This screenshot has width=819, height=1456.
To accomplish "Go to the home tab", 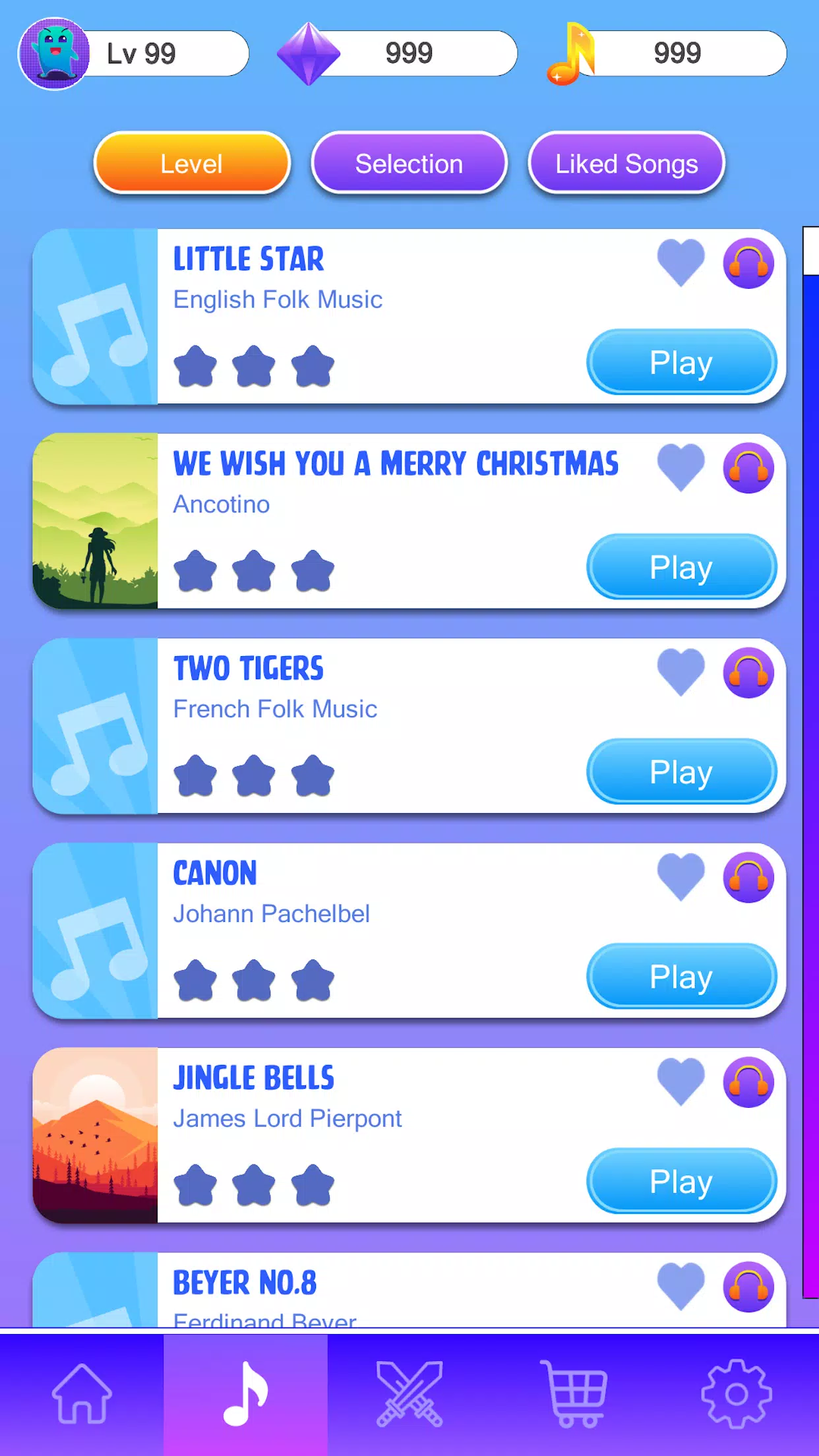I will [82, 1393].
